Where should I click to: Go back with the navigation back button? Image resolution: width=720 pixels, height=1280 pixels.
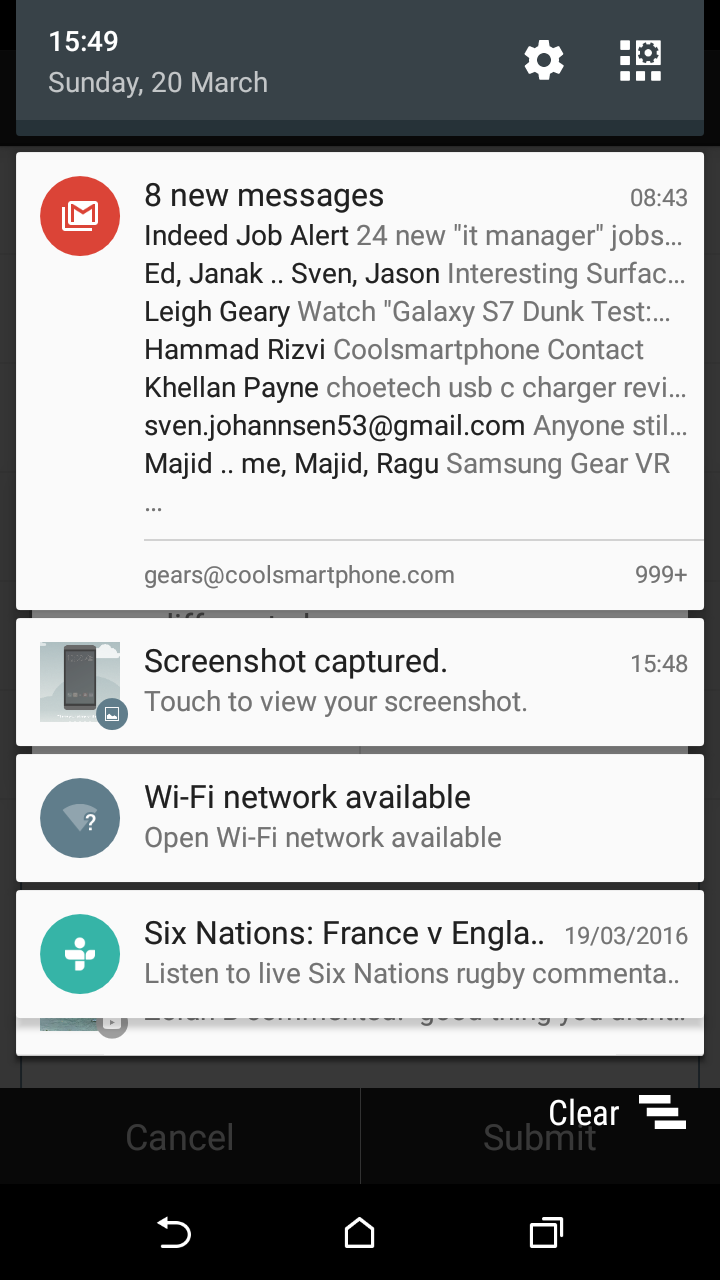point(174,1233)
